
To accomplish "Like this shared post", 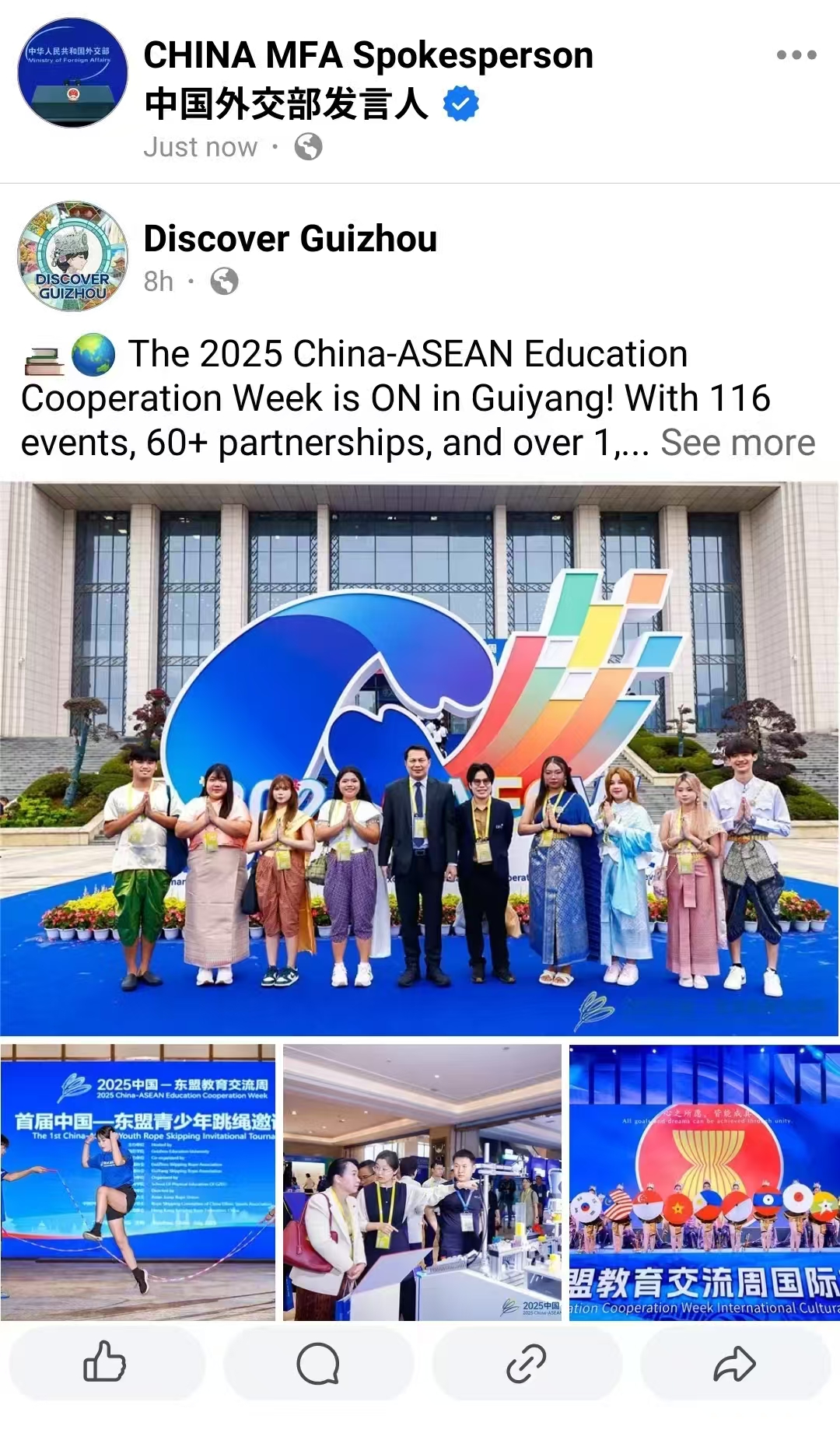I will click(105, 1364).
